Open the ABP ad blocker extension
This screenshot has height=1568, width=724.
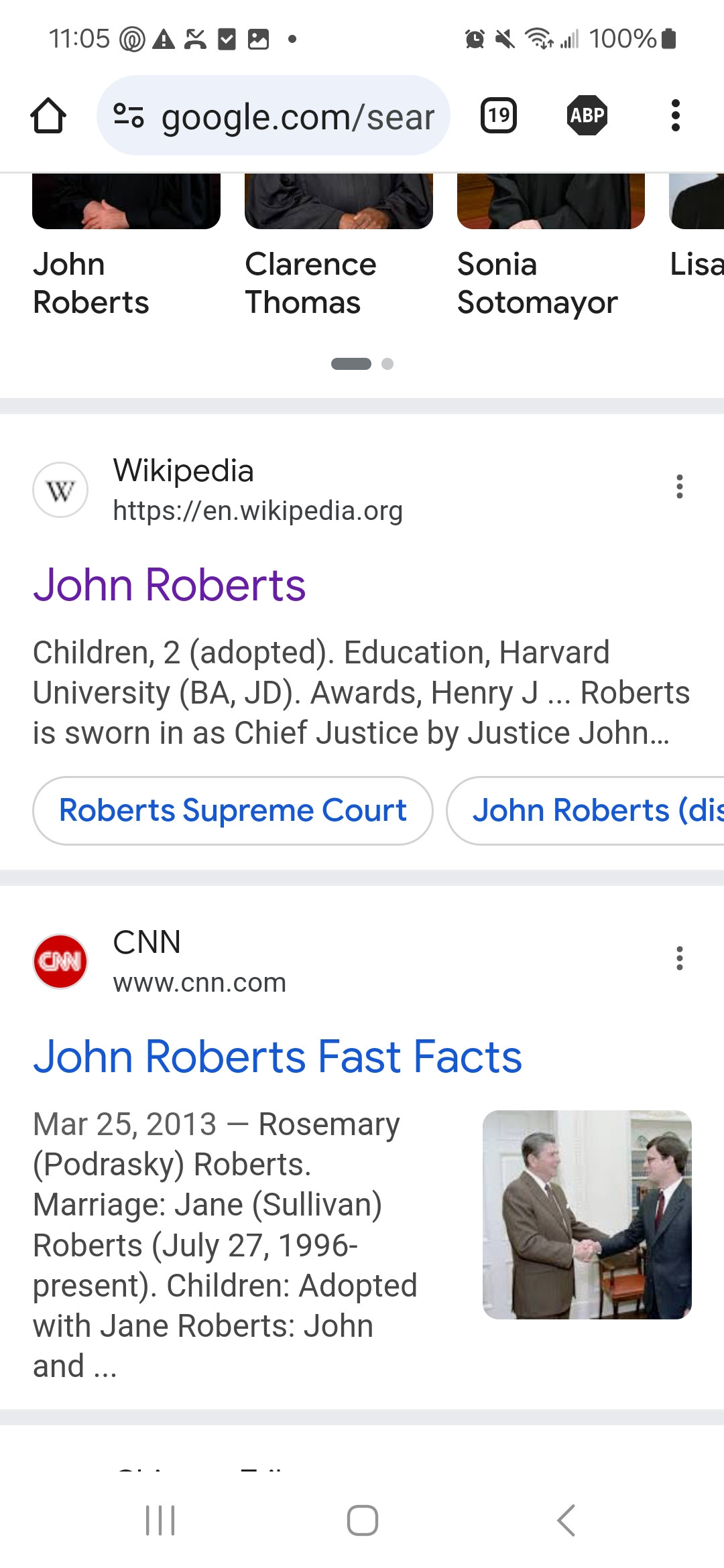click(587, 116)
